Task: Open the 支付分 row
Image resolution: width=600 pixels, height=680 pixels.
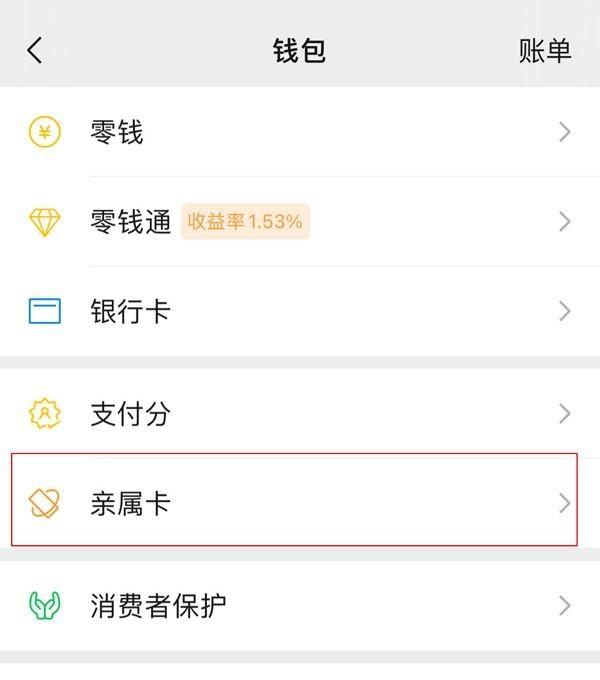Action: [x=300, y=413]
